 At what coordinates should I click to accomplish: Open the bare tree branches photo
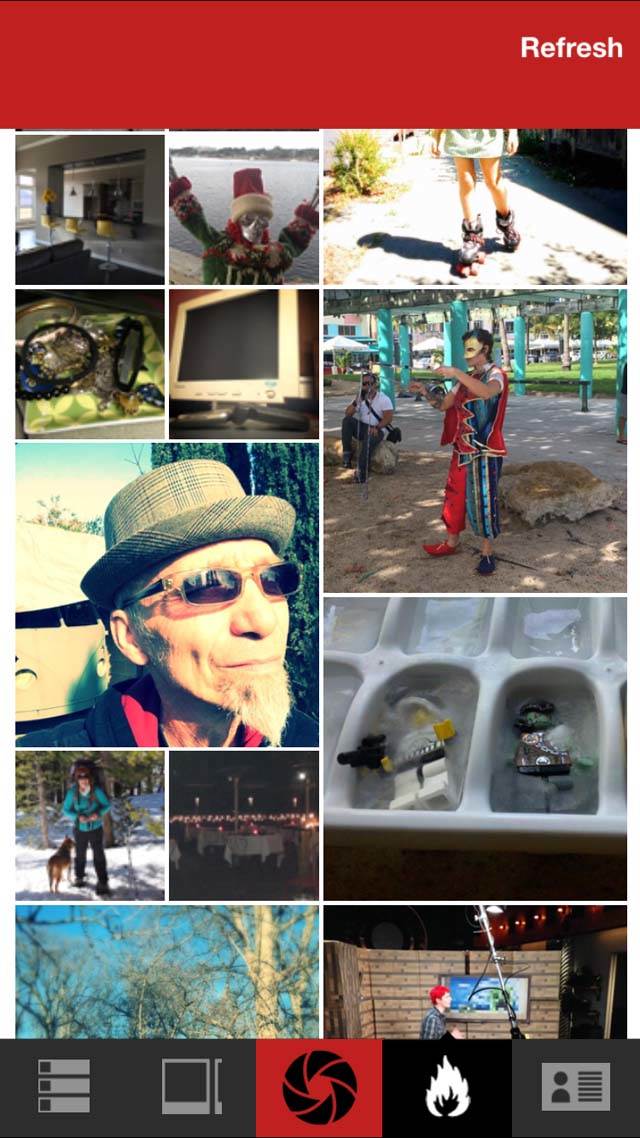167,972
